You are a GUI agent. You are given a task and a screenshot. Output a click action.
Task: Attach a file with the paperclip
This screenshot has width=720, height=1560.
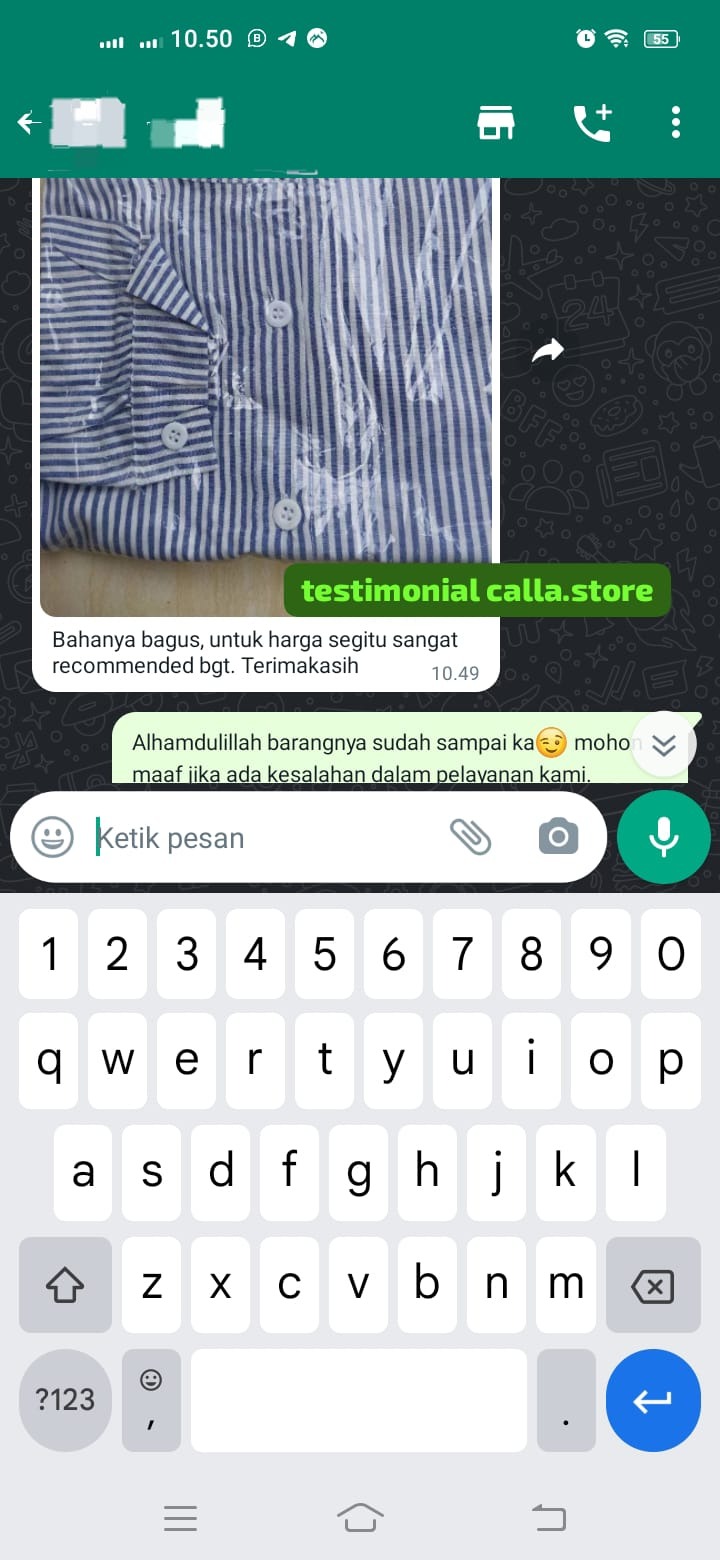click(470, 837)
